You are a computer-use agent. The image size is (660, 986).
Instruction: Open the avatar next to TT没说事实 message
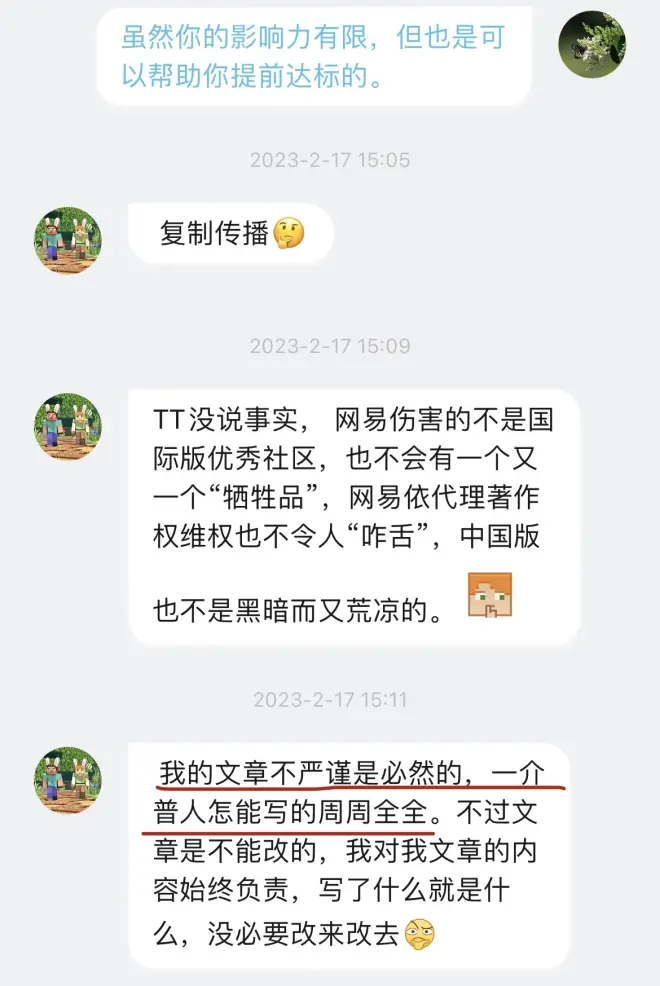(x=68, y=427)
